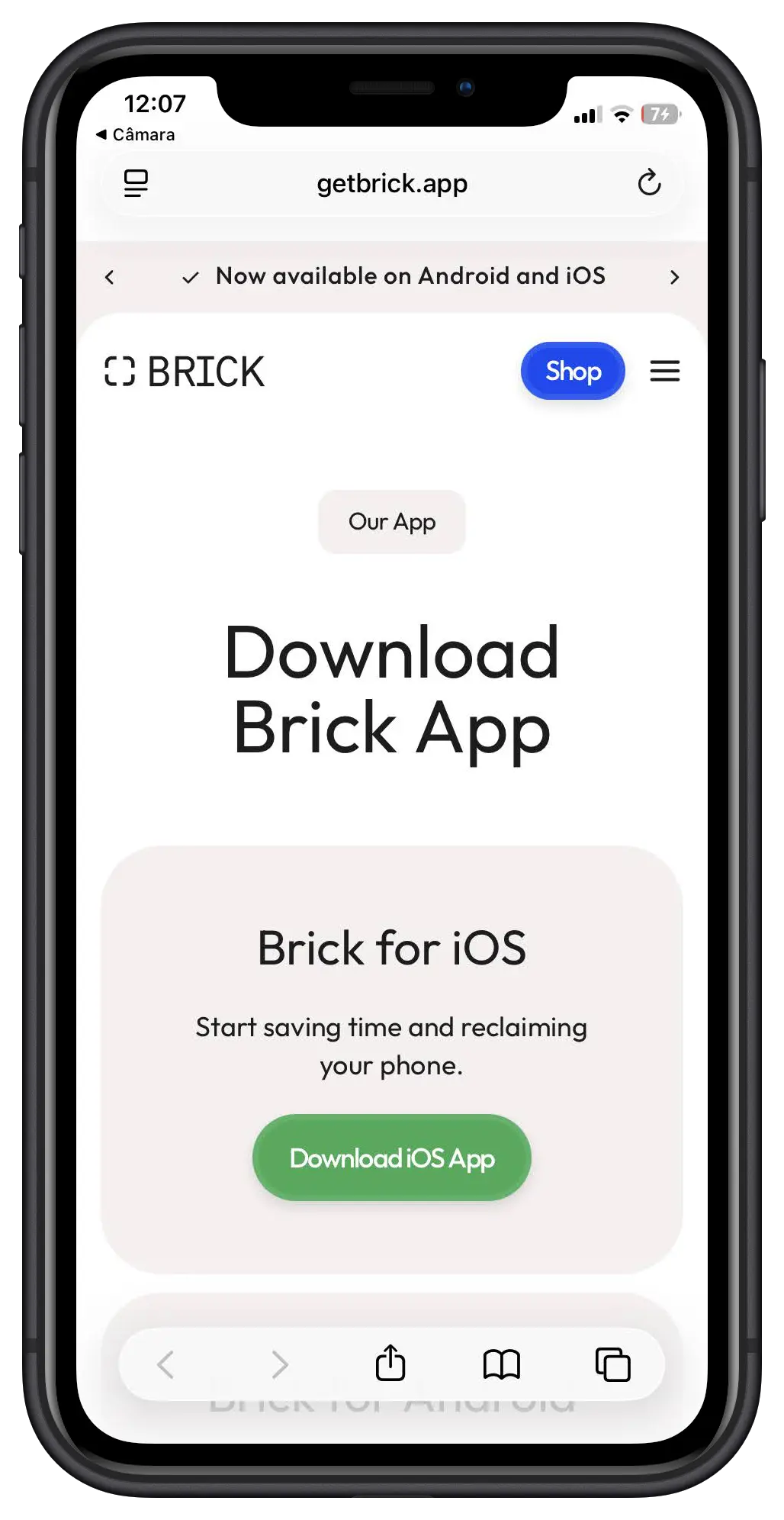This screenshot has width=784, height=1520.
Task: Download the iOS App
Action: tap(392, 1158)
